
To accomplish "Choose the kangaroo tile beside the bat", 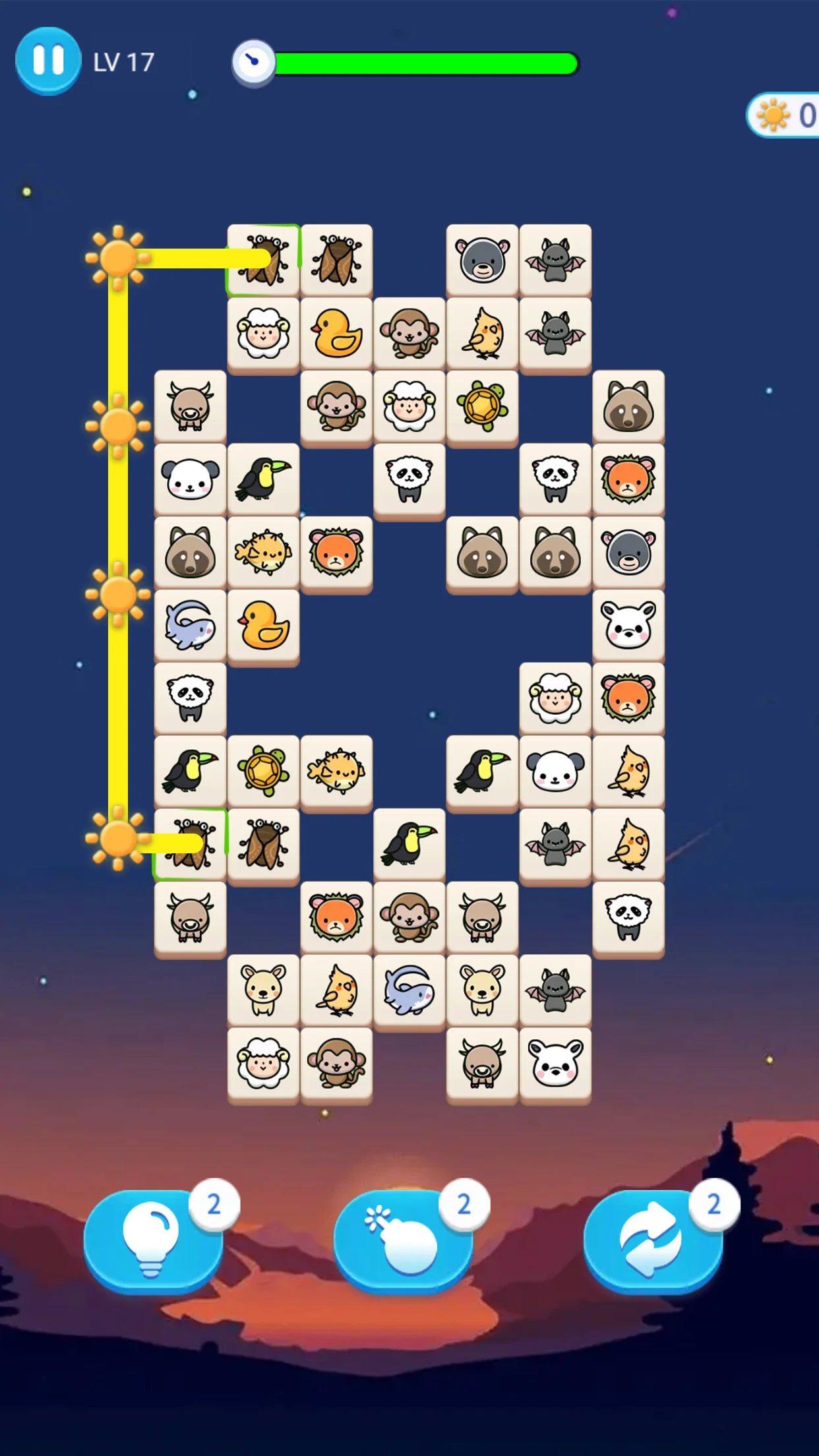I will coord(482,990).
